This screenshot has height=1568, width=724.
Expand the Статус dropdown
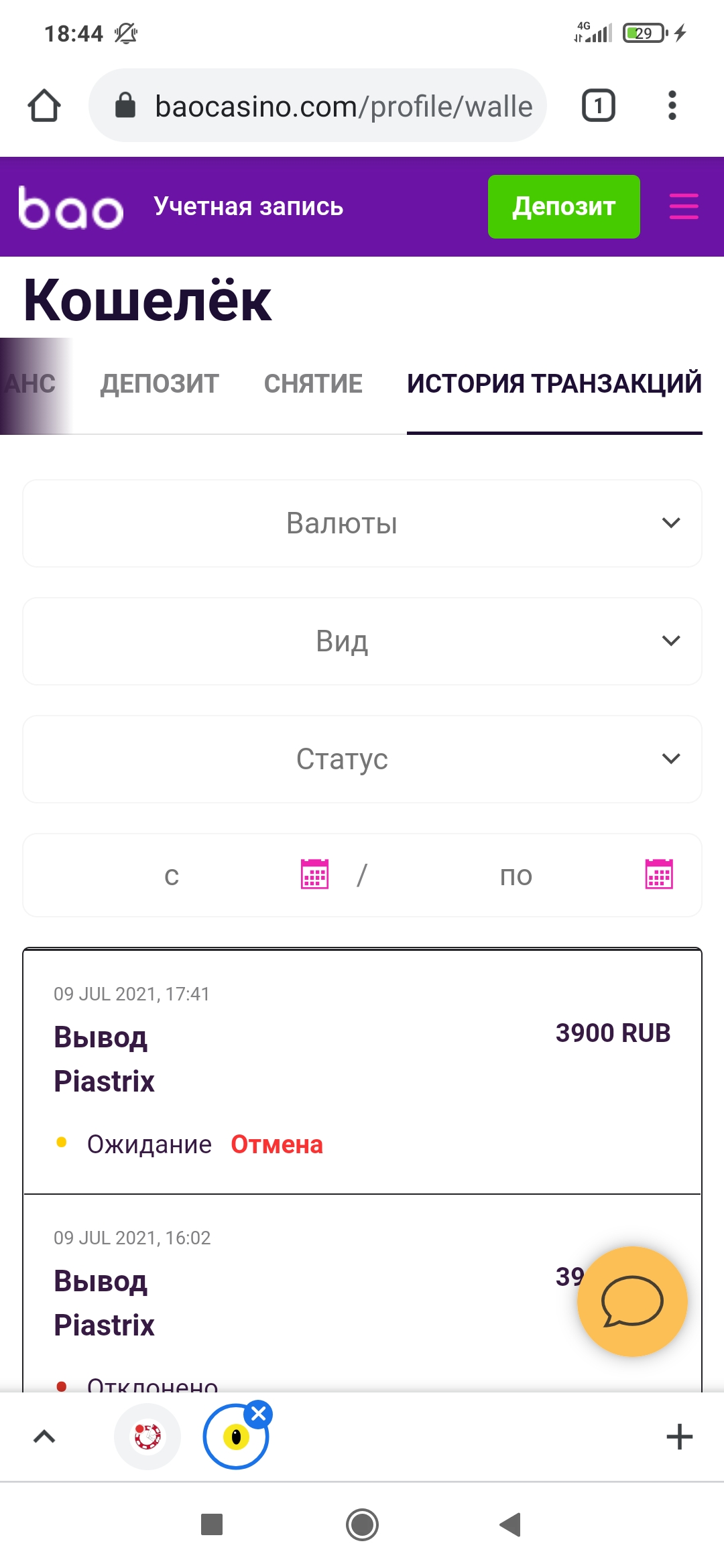point(362,759)
